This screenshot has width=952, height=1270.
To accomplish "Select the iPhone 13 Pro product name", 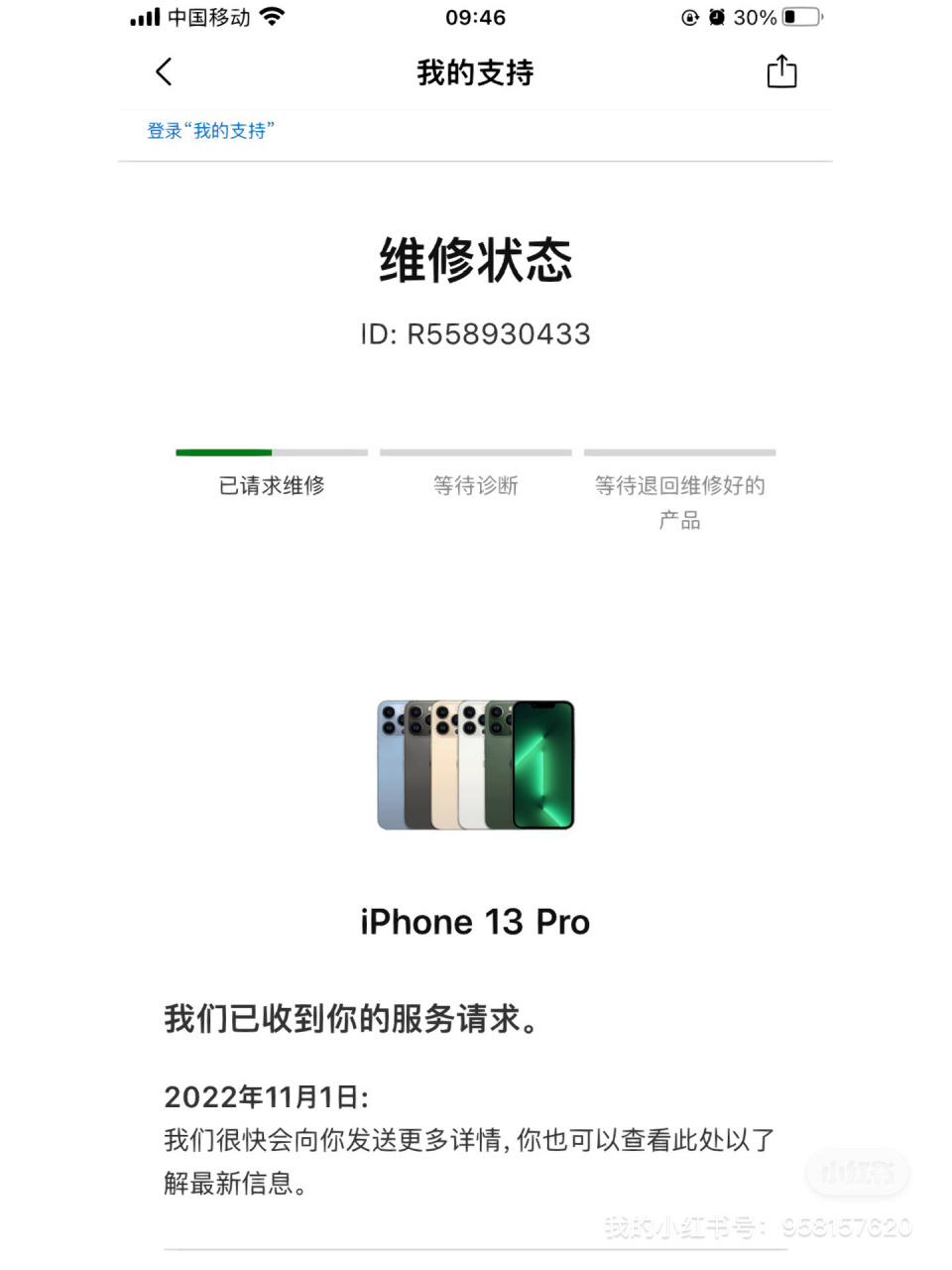I will pyautogui.click(x=475, y=921).
